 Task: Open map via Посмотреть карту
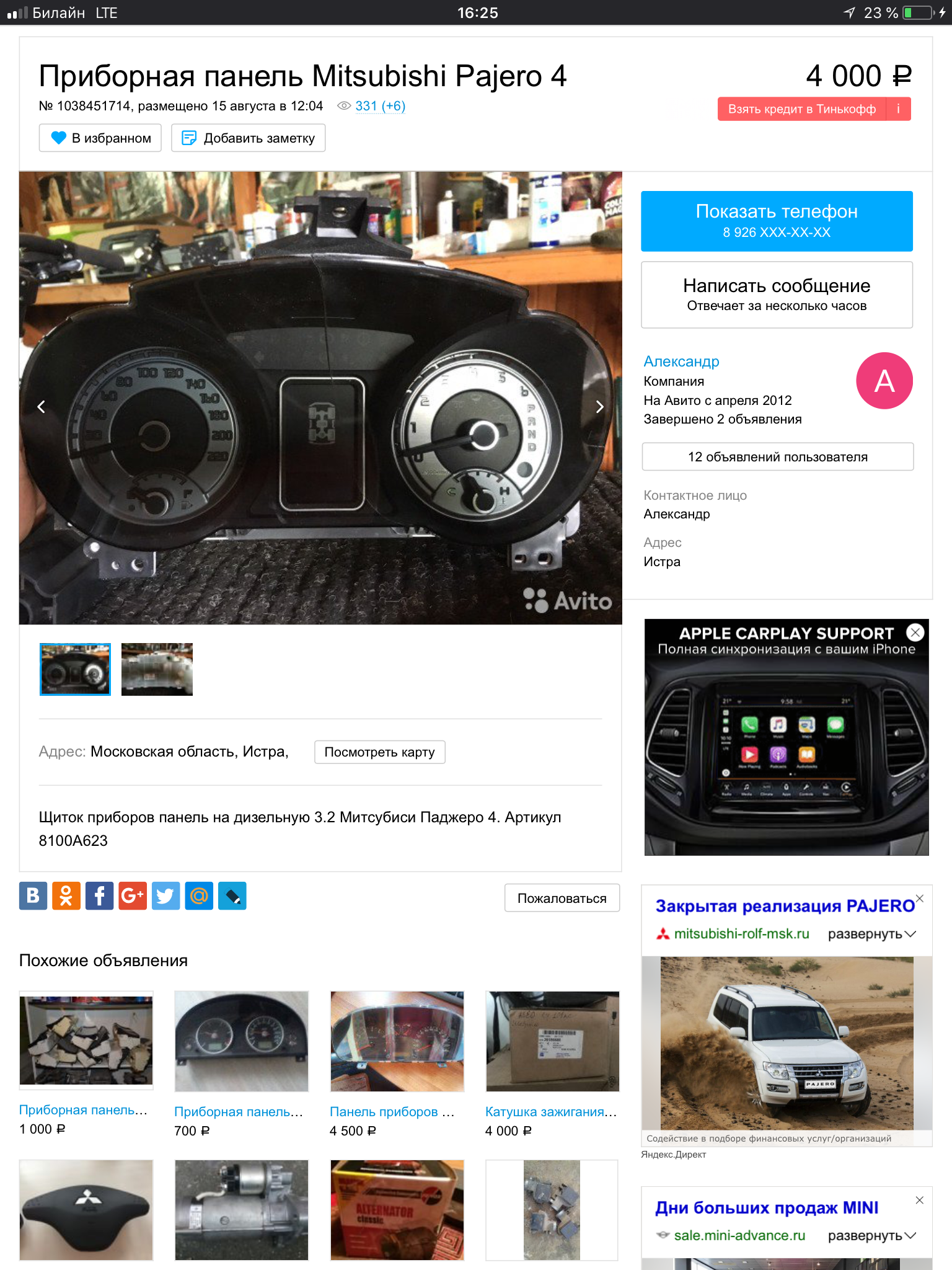[379, 752]
